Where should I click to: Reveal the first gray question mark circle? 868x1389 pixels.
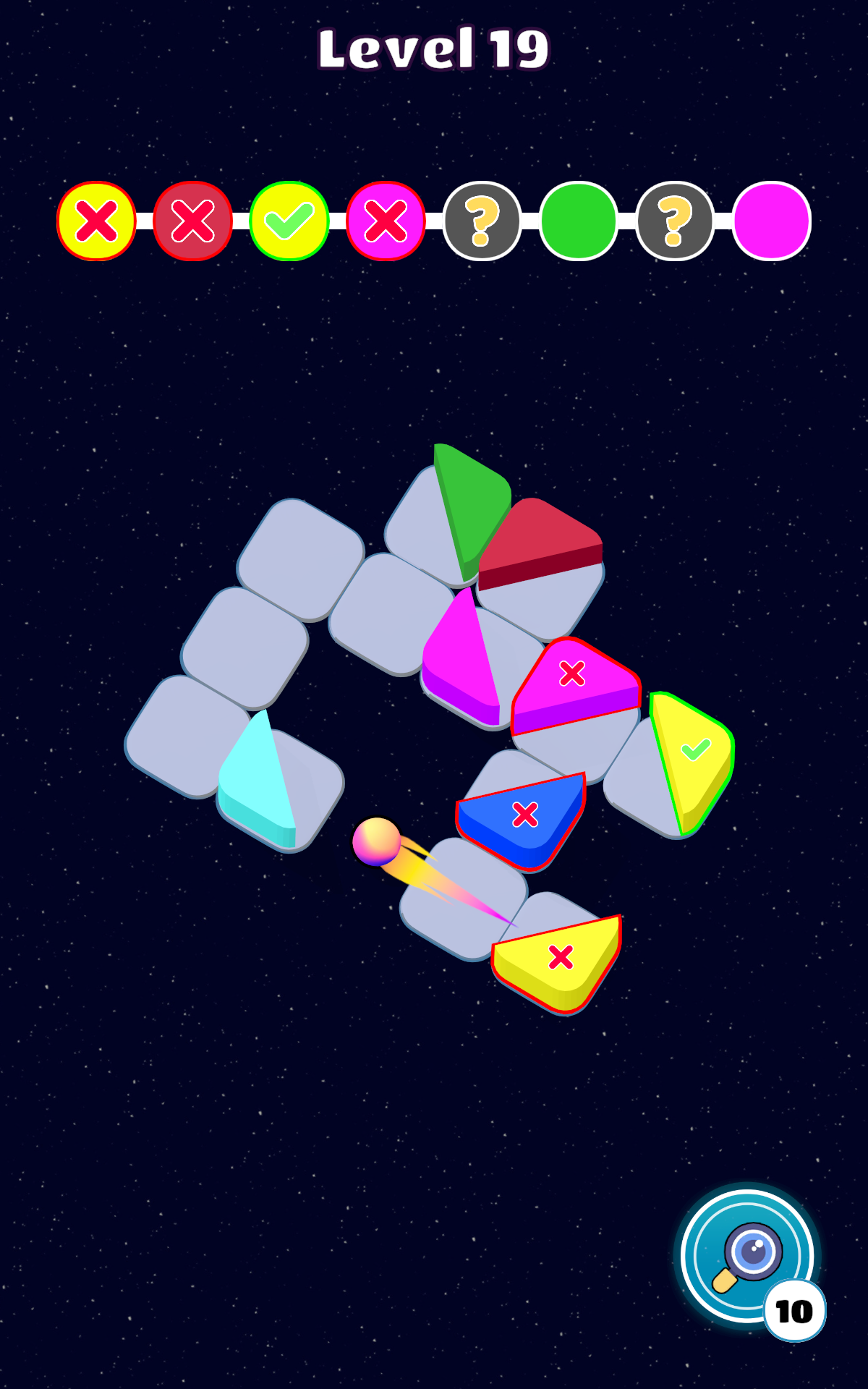[x=482, y=221]
